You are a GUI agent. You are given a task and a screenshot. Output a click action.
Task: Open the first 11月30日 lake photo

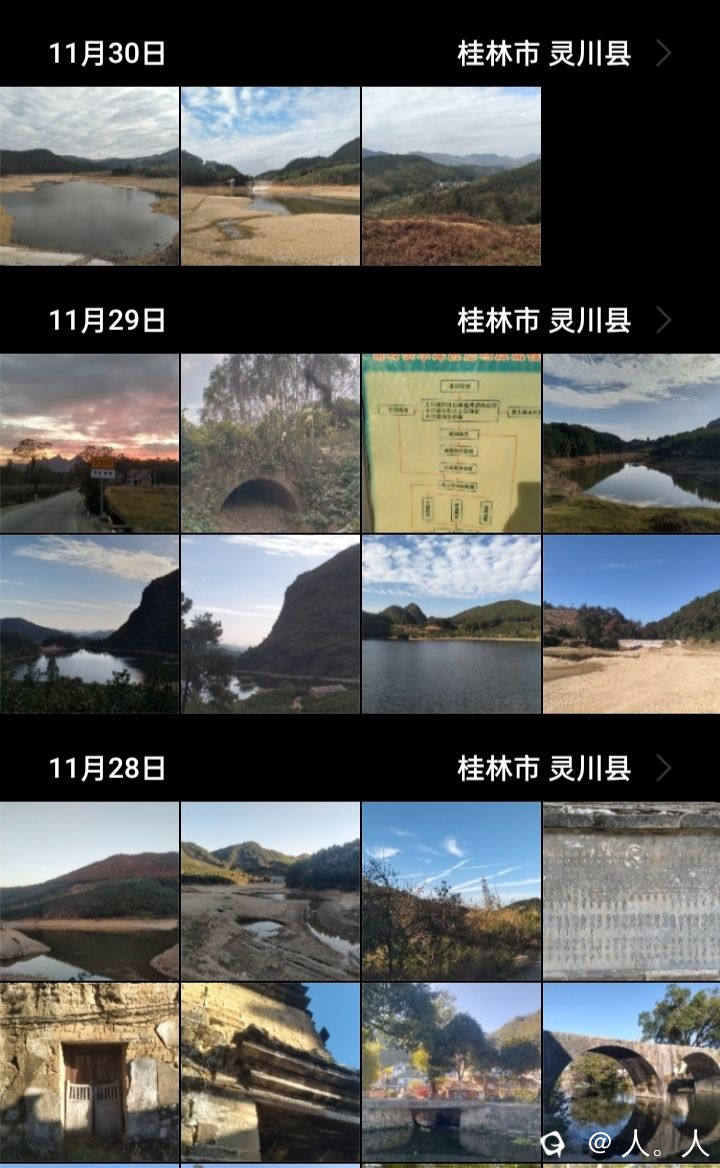pos(89,176)
